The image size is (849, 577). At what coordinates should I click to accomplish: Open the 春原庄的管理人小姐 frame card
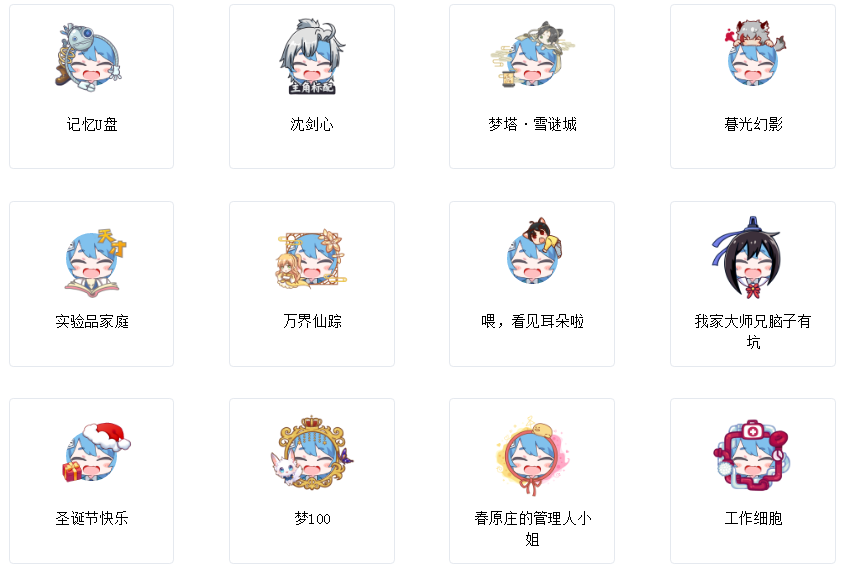pos(531,480)
